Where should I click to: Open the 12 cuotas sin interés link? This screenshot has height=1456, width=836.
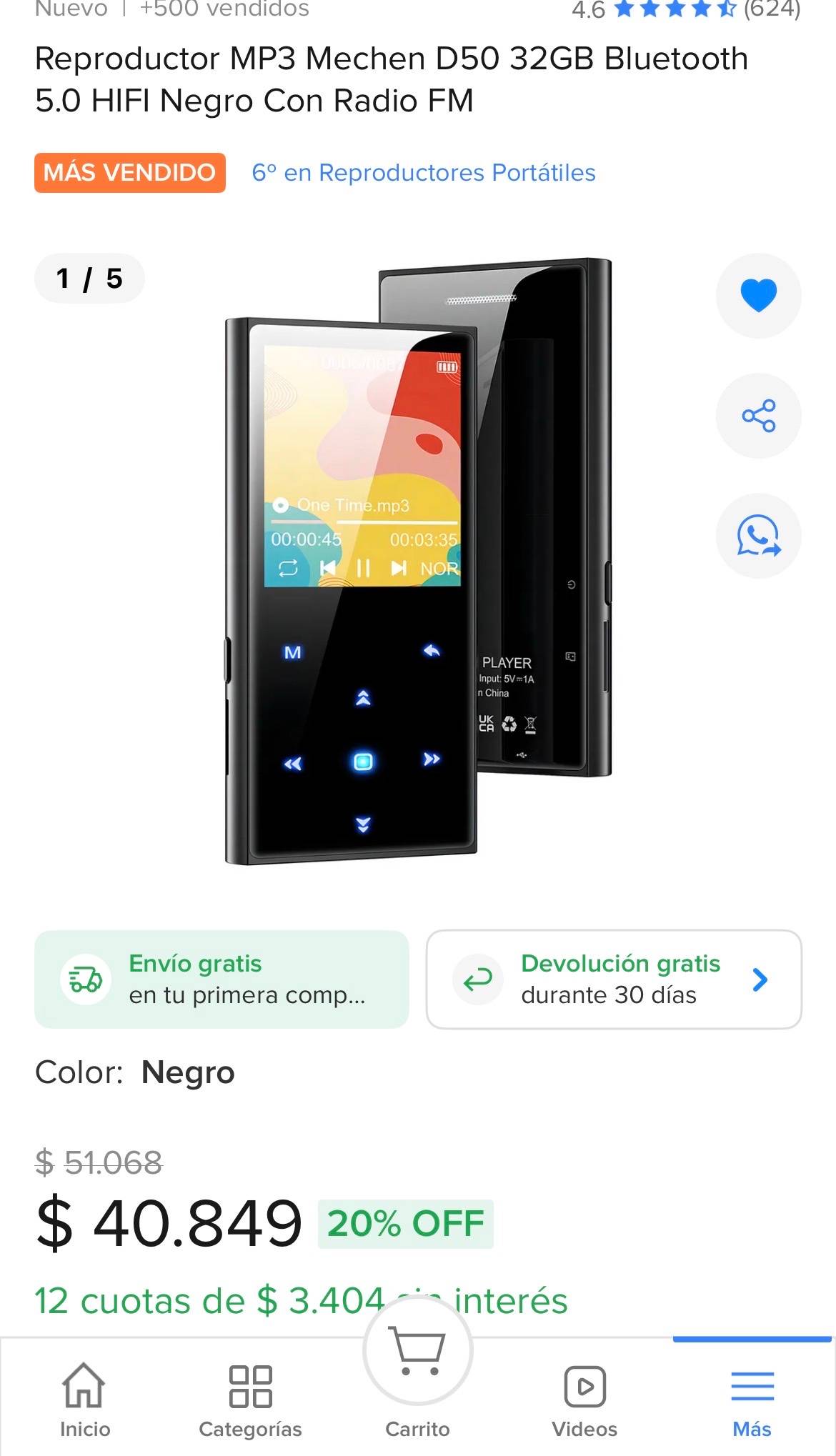(301, 1300)
